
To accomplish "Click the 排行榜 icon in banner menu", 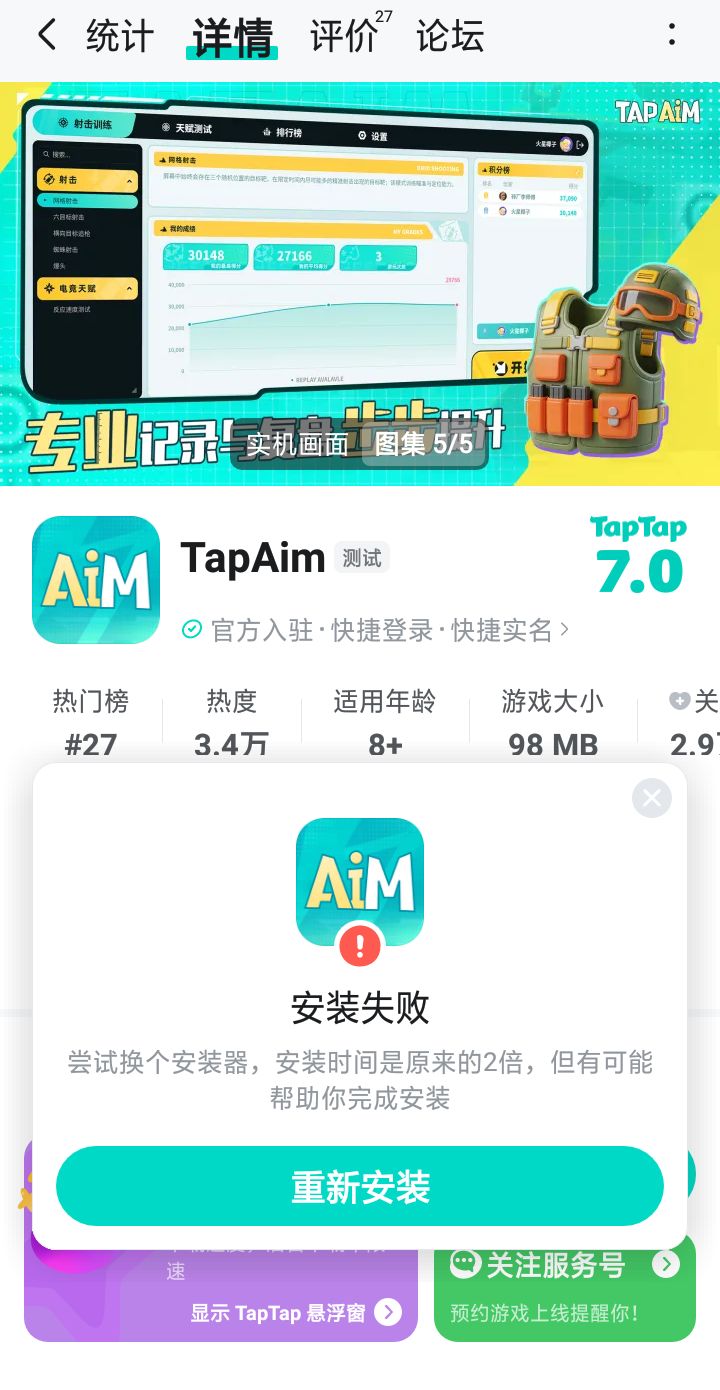I will 265,130.
